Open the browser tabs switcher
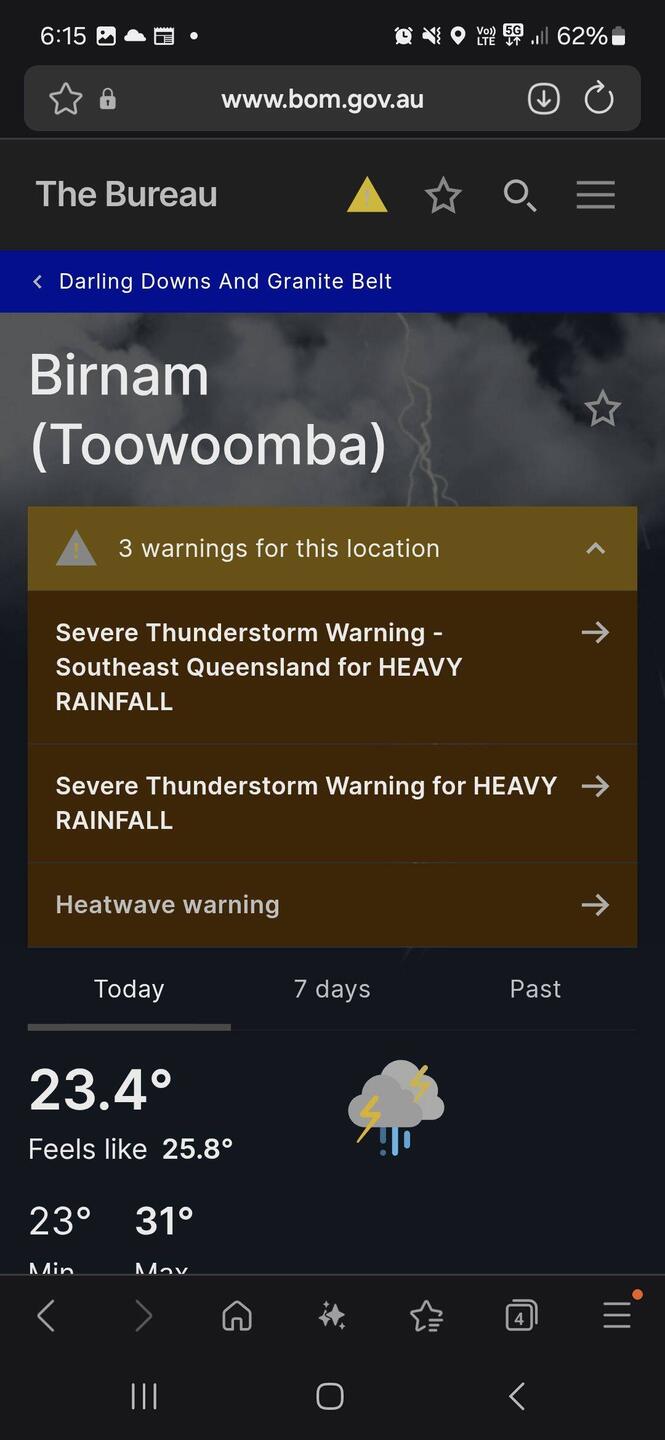665x1440 pixels. pyautogui.click(x=521, y=1316)
